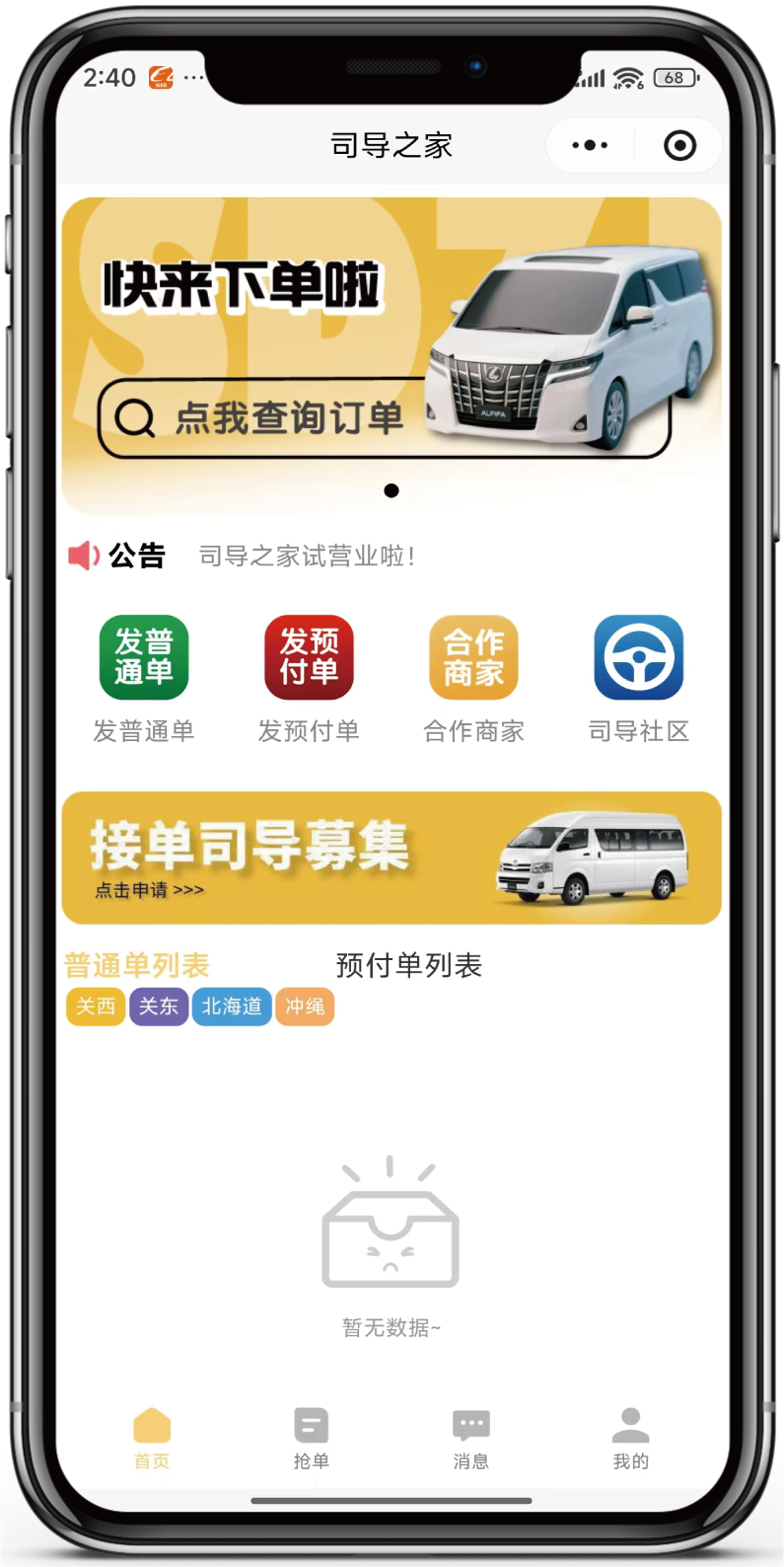Screen dimensions: 784x1567
Task: Open the 我的 profile tab
Action: (631, 1439)
